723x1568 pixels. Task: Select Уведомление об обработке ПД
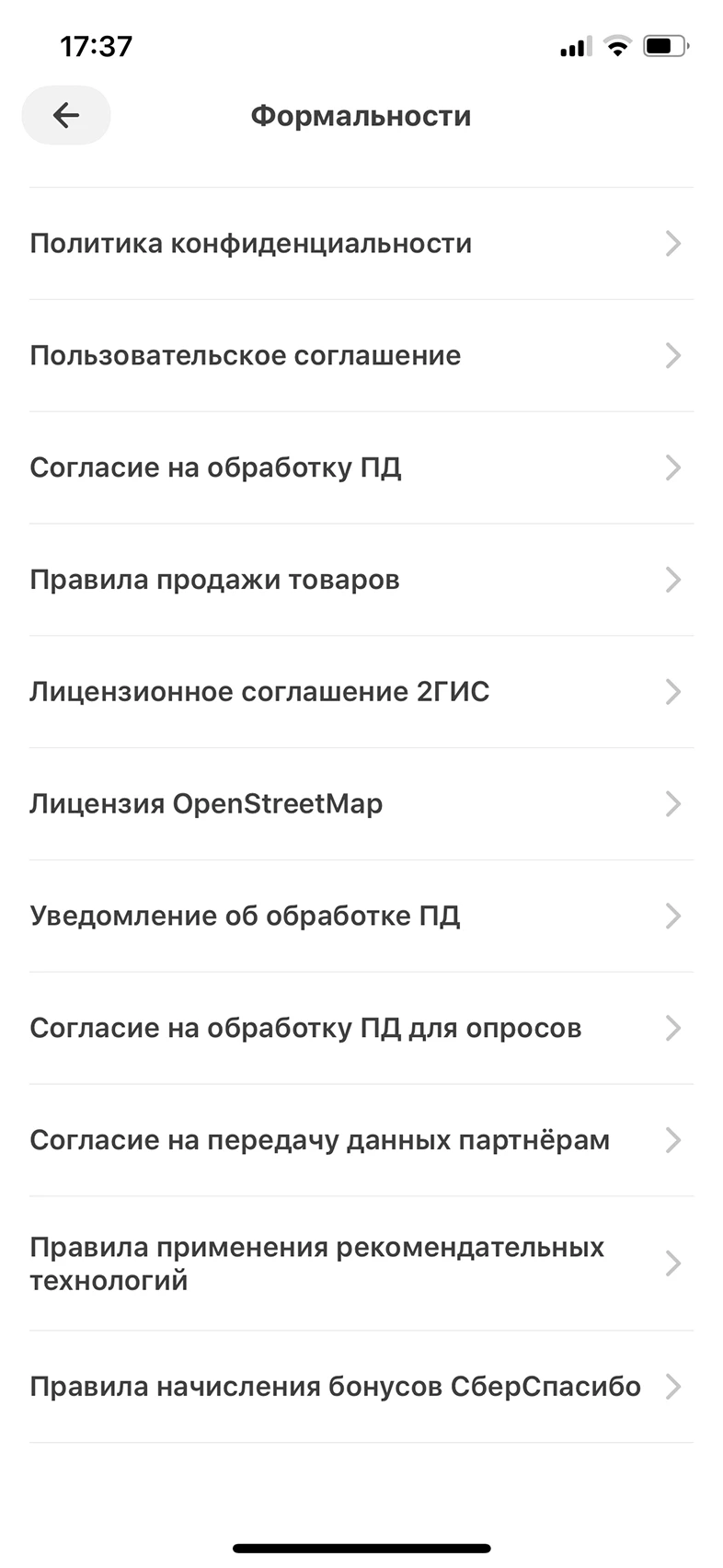pos(361,917)
